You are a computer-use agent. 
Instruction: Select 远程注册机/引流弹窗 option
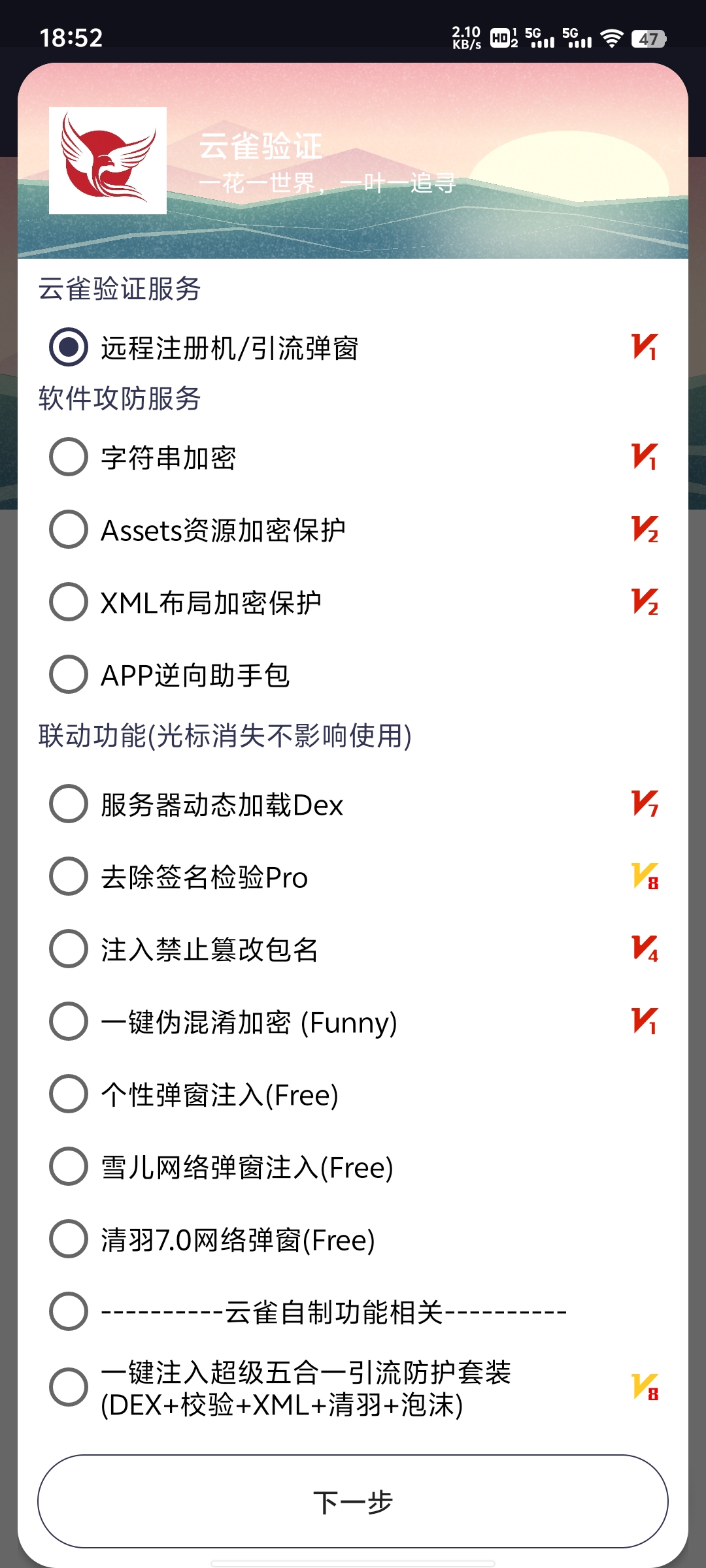click(69, 347)
